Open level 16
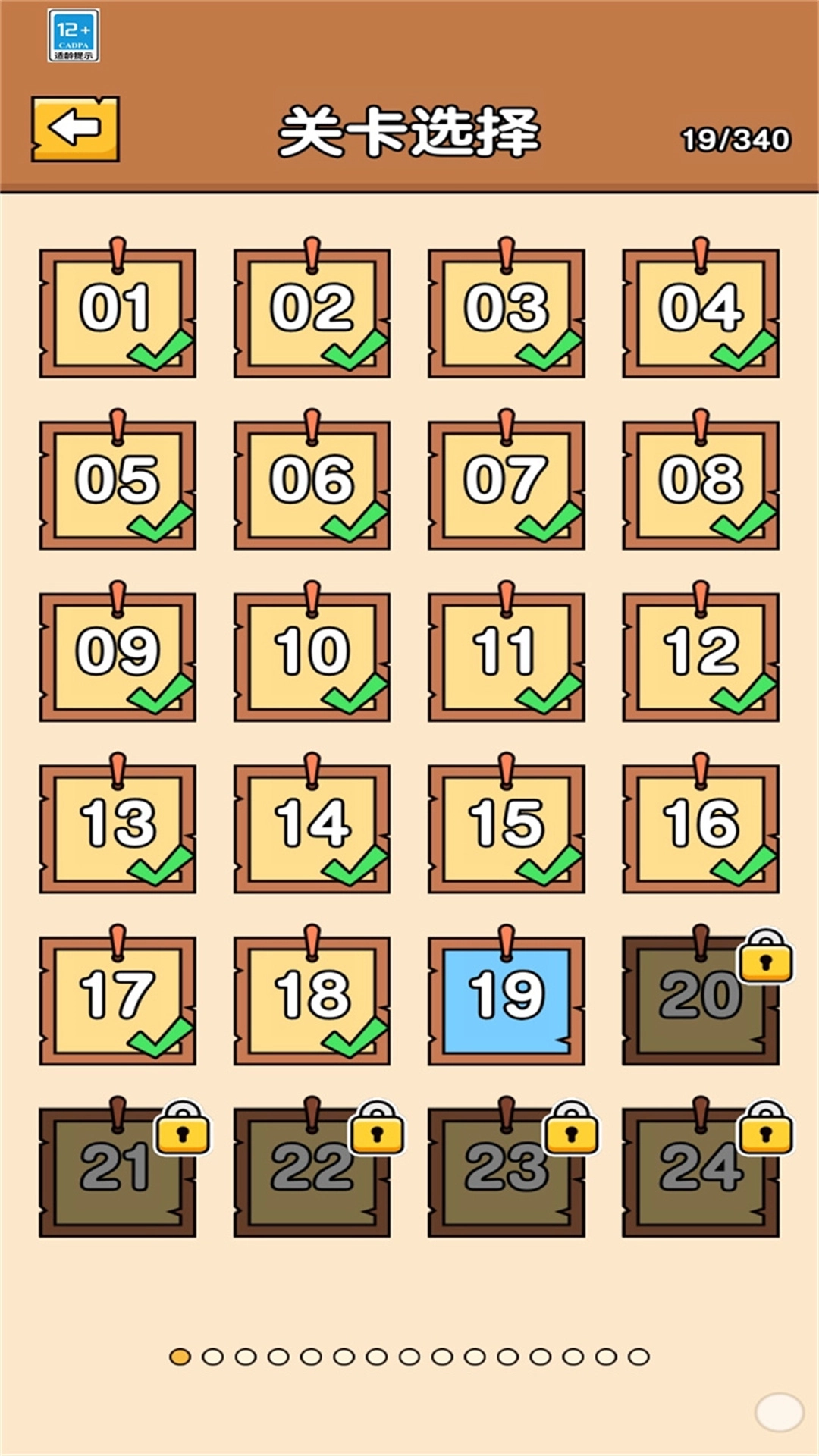The image size is (819, 1456). [701, 827]
